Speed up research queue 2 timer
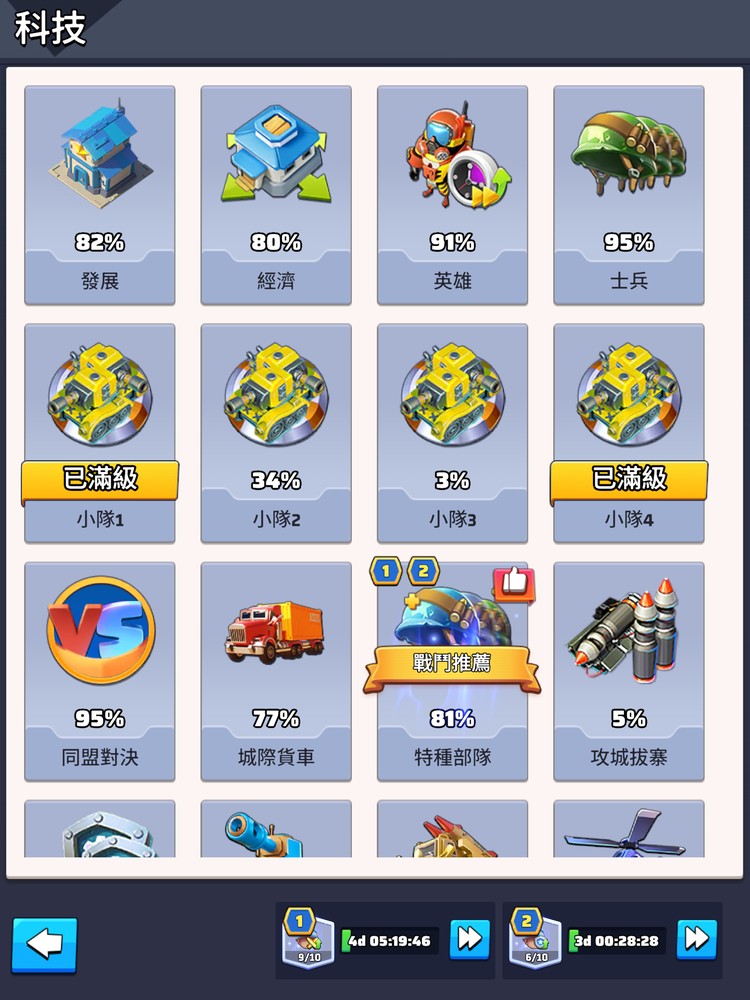 pos(697,940)
